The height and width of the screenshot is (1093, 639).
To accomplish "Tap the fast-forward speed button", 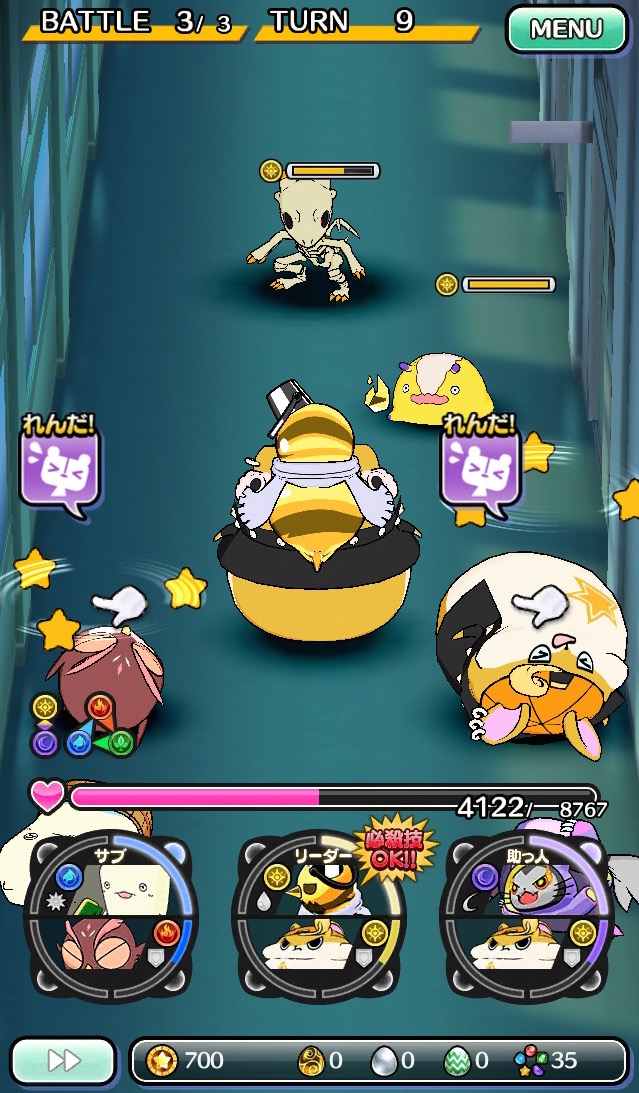I will click(63, 1061).
